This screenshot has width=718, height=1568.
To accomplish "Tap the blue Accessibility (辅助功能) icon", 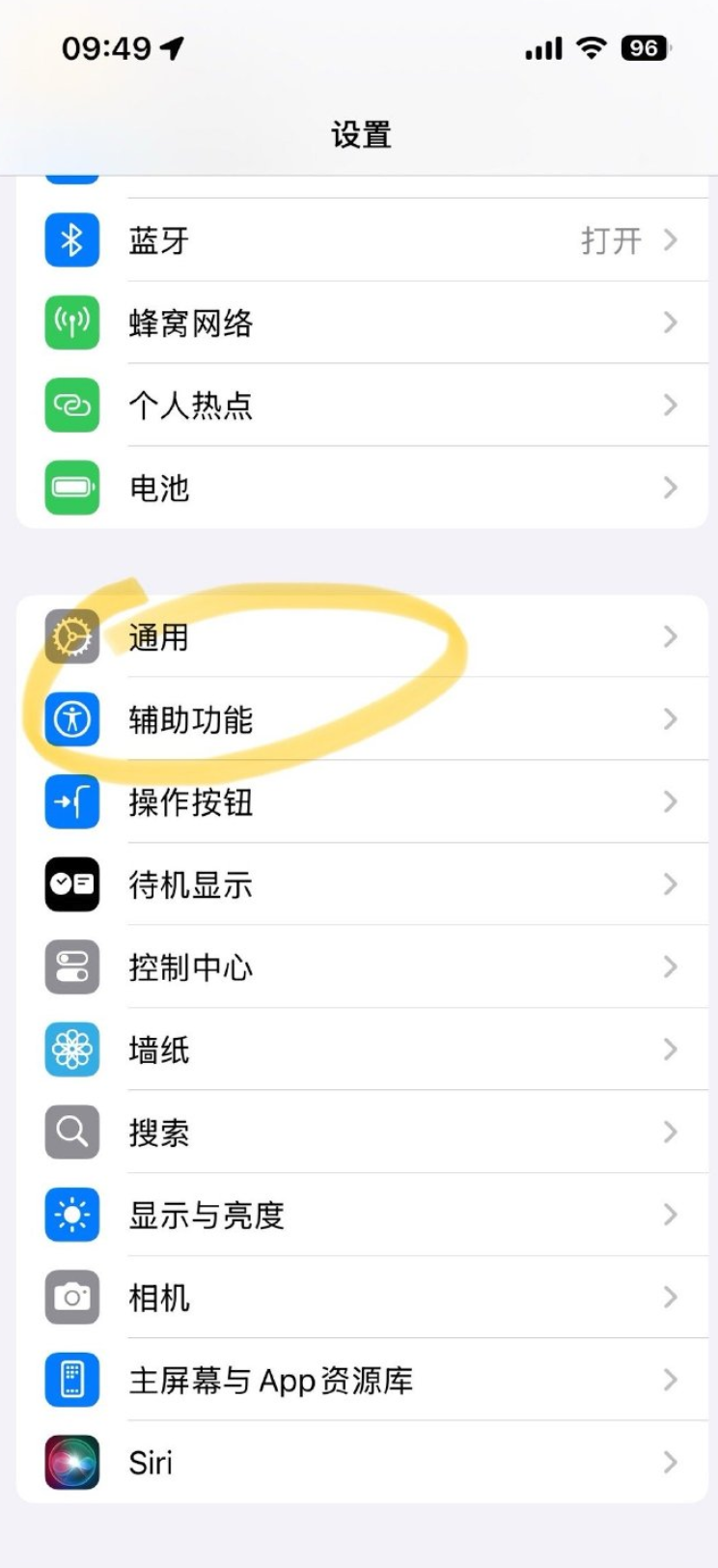I will pos(70,718).
